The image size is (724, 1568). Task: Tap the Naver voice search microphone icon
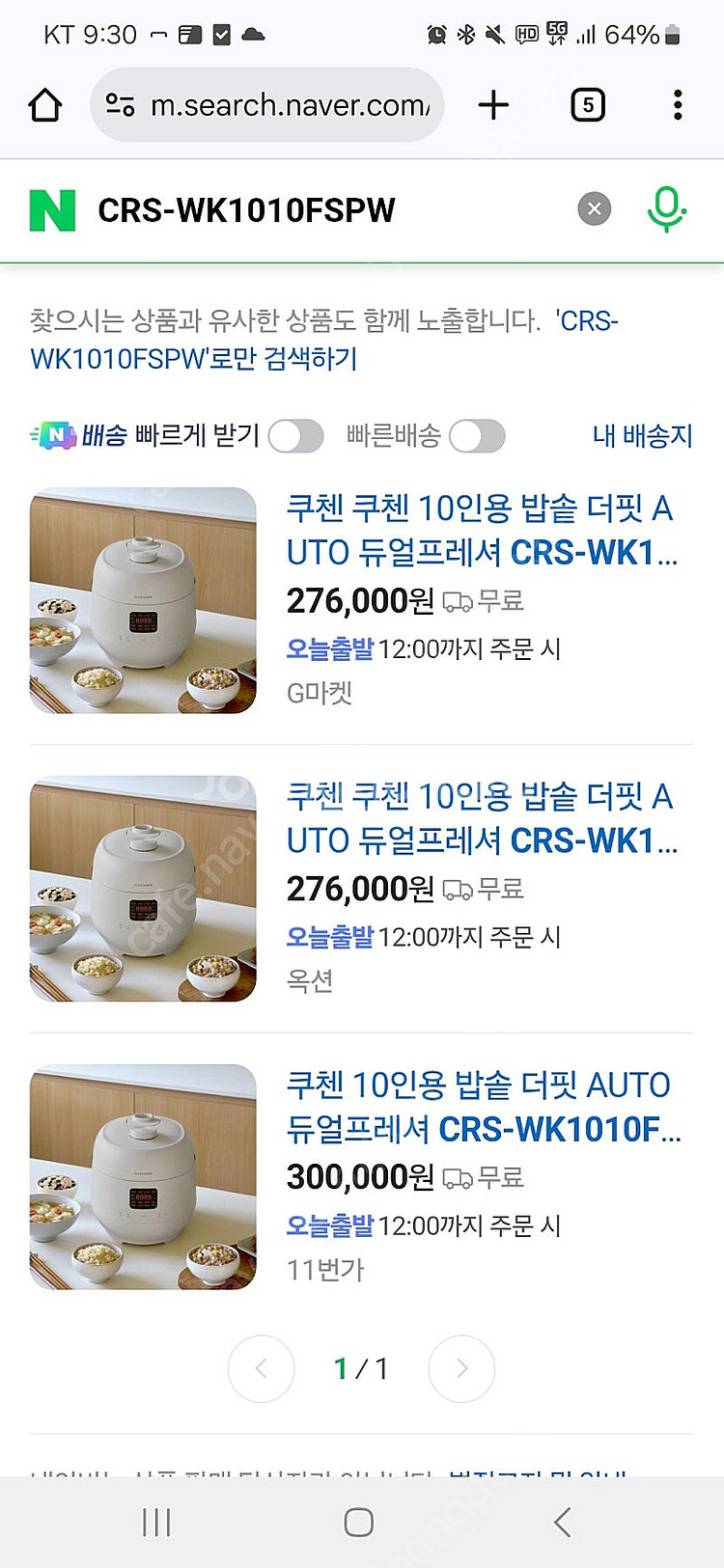click(666, 208)
